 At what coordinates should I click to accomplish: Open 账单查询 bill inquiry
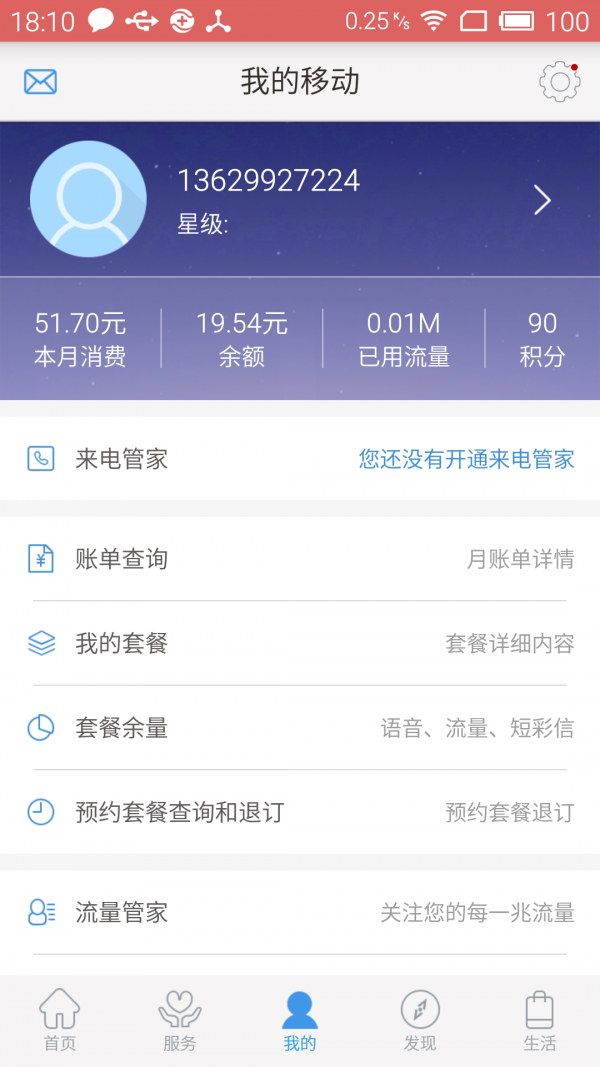[x=300, y=559]
